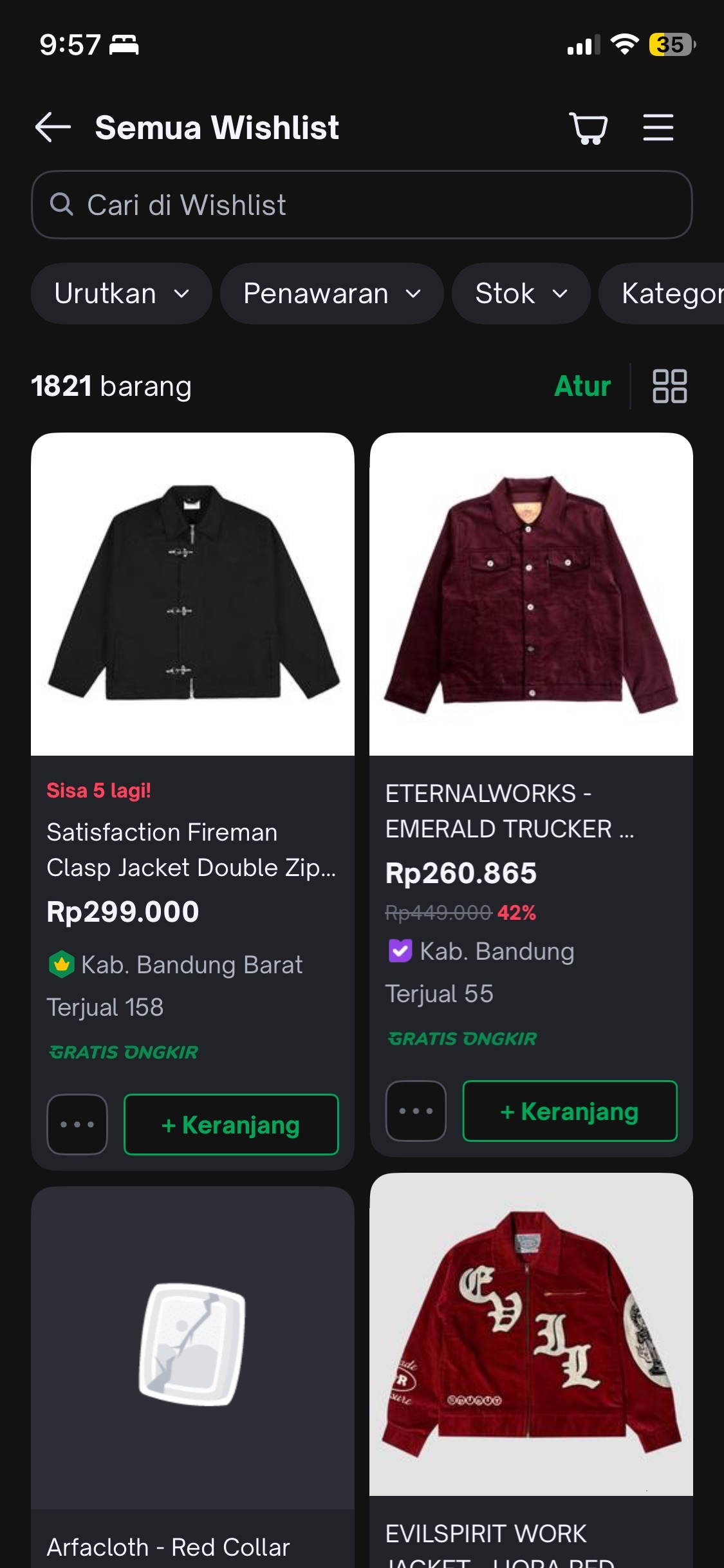The image size is (724, 1568).
Task: Open the Stok filter dropdown
Action: pyautogui.click(x=521, y=294)
